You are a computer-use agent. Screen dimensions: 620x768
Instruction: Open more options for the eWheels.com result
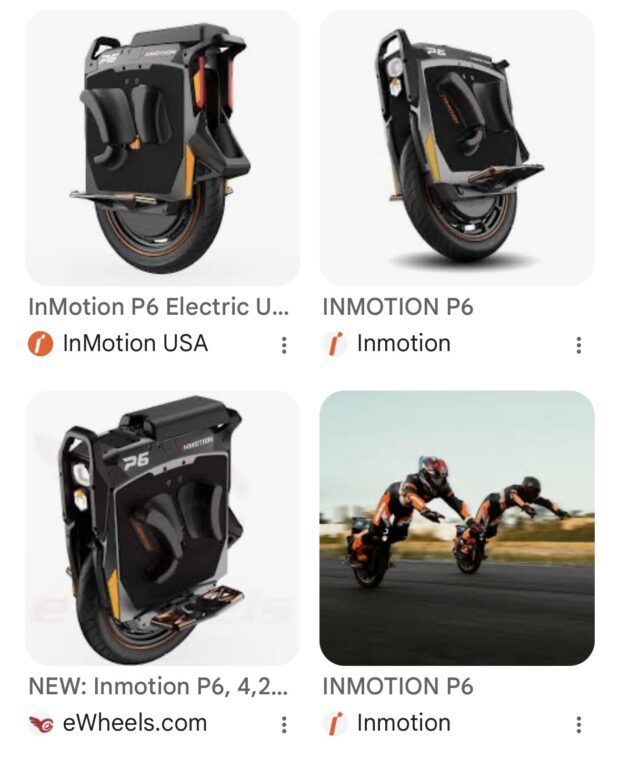click(284, 724)
